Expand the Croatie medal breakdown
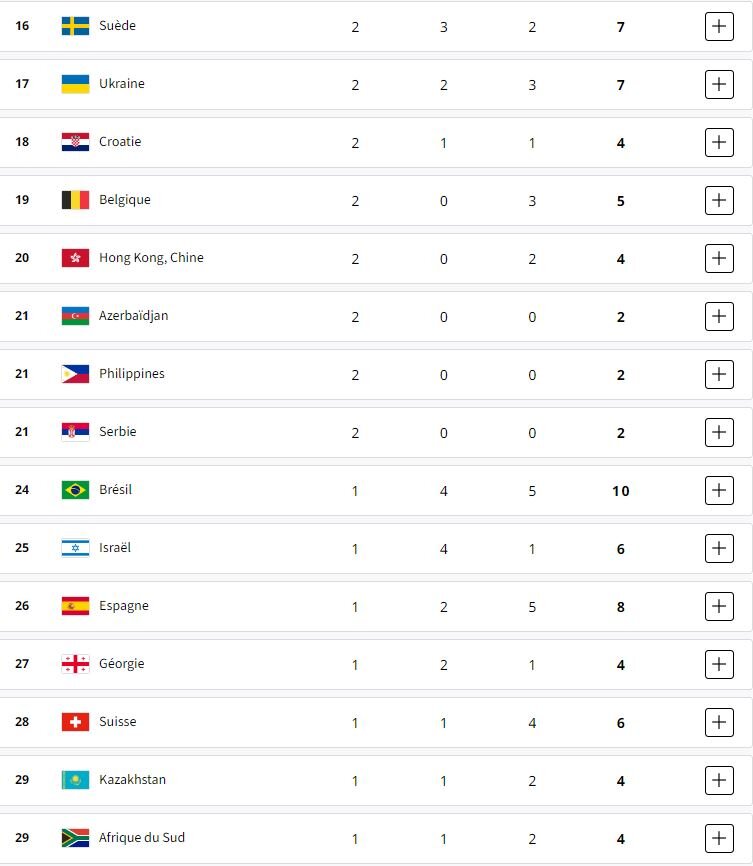This screenshot has width=753, height=866. click(719, 143)
